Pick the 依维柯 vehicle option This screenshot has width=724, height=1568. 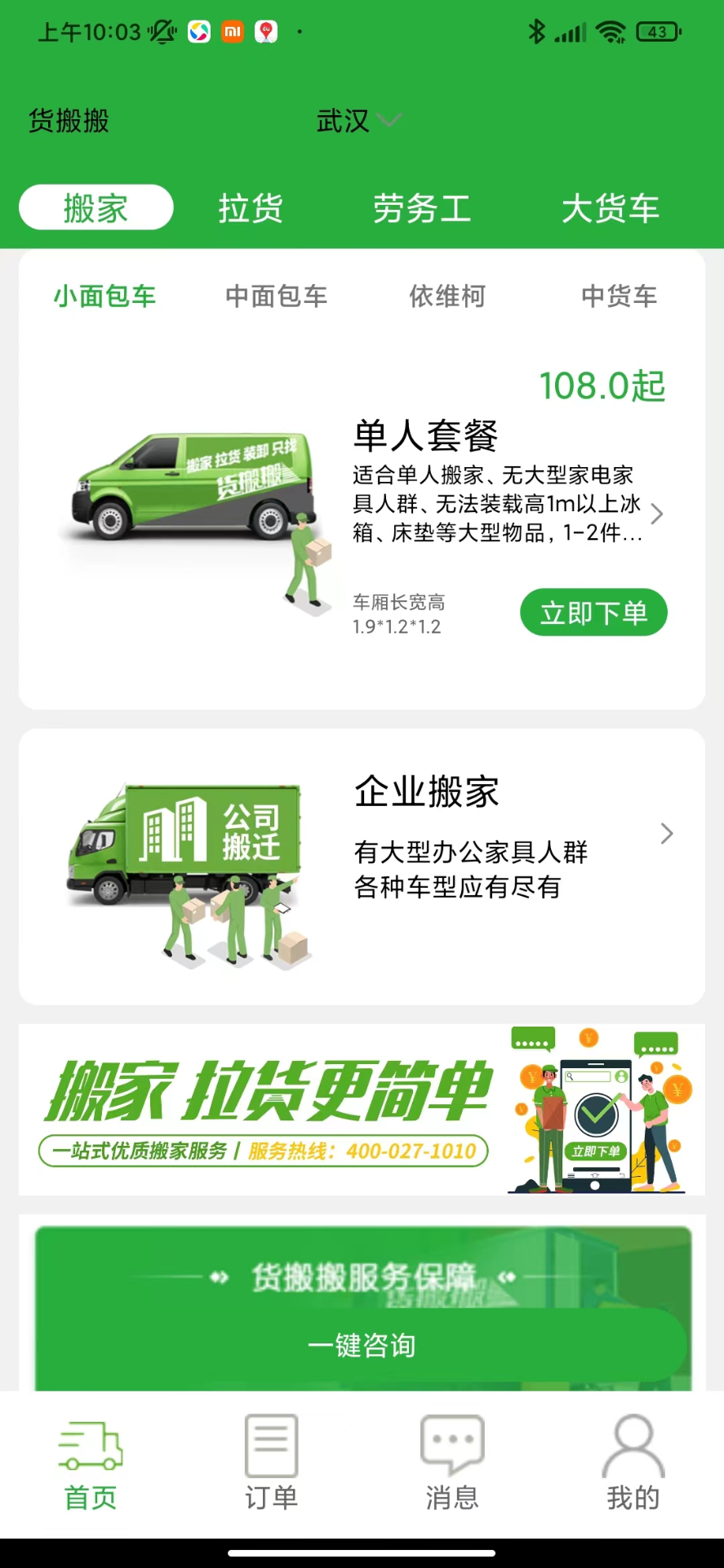pos(447,296)
